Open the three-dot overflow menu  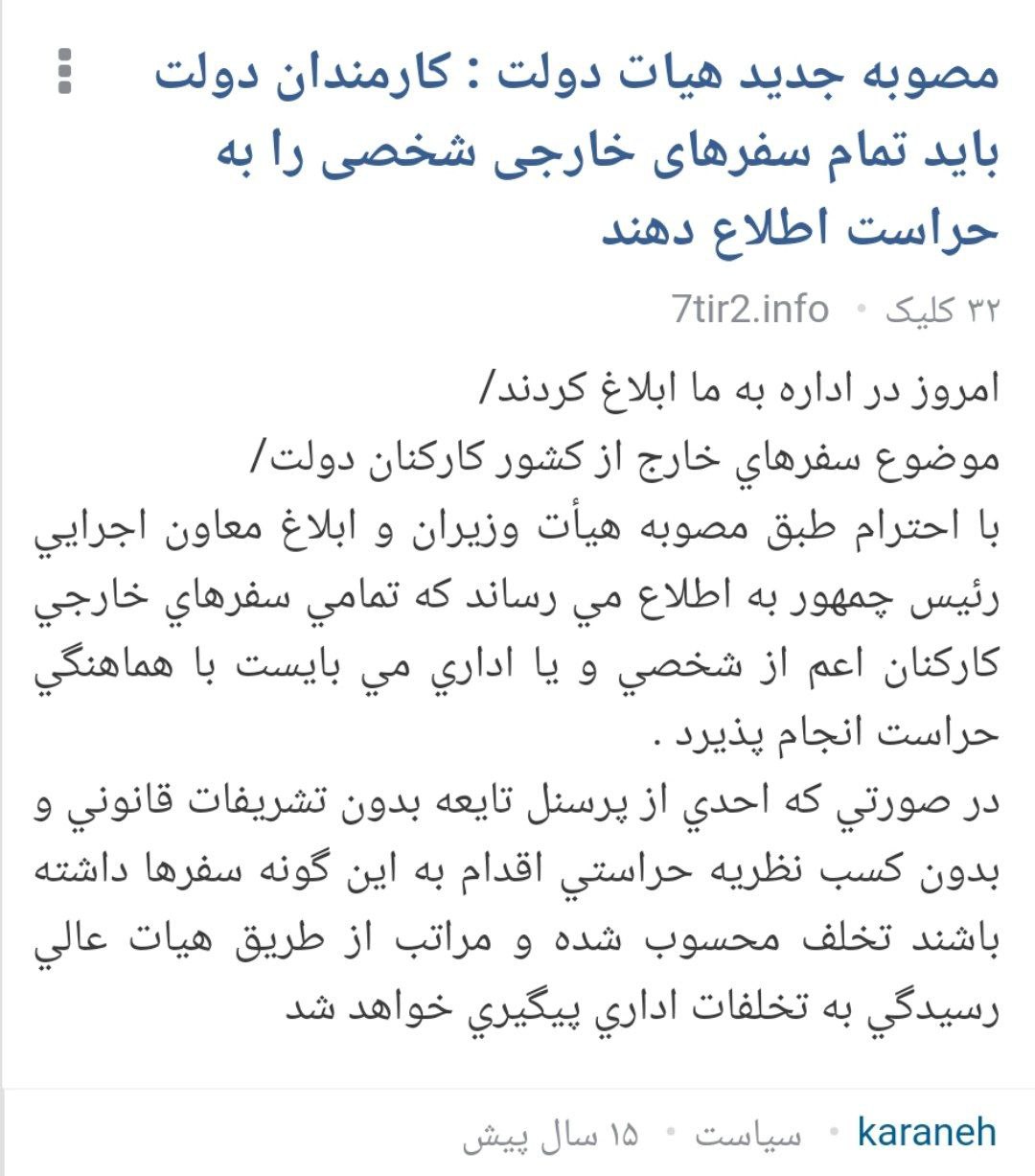pos(64,72)
